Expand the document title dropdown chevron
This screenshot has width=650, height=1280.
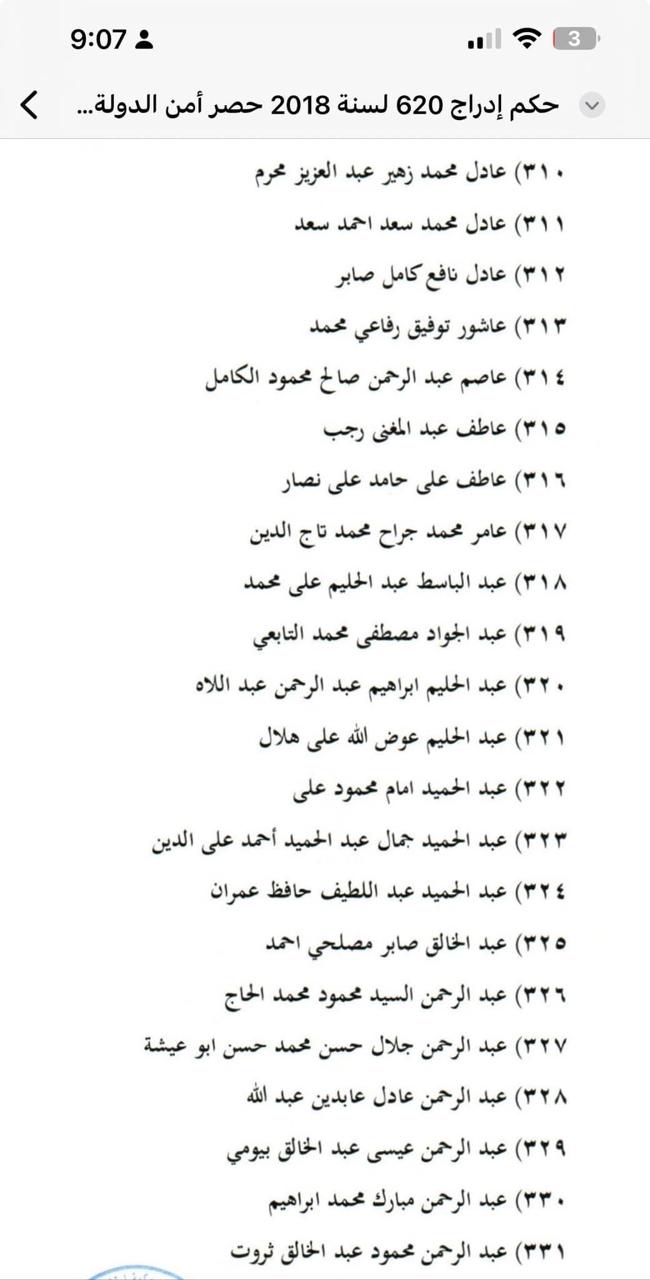pos(592,105)
